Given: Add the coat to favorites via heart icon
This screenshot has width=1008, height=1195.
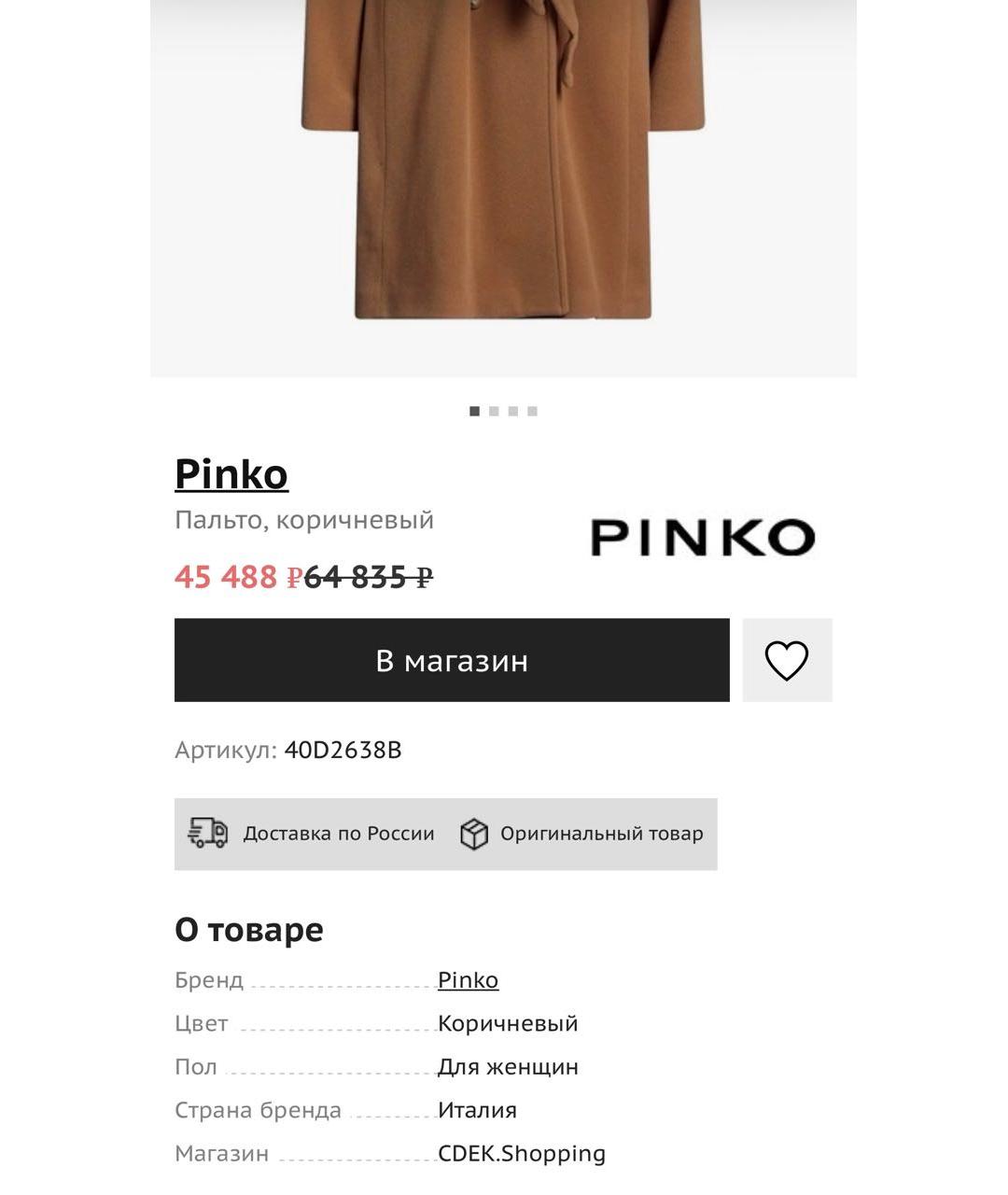Looking at the screenshot, I should tap(786, 660).
